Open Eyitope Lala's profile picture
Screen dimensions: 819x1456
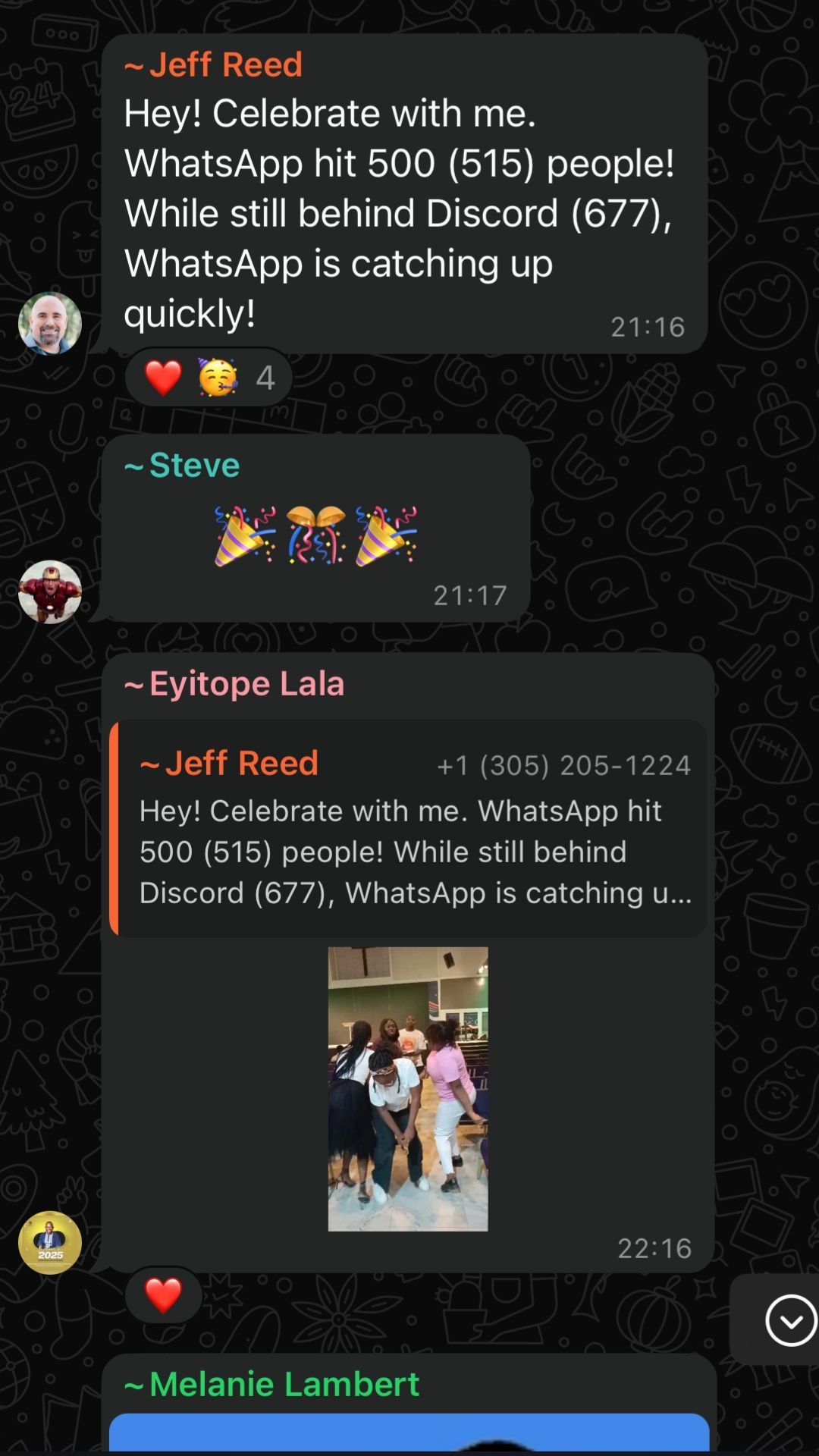coord(50,1242)
